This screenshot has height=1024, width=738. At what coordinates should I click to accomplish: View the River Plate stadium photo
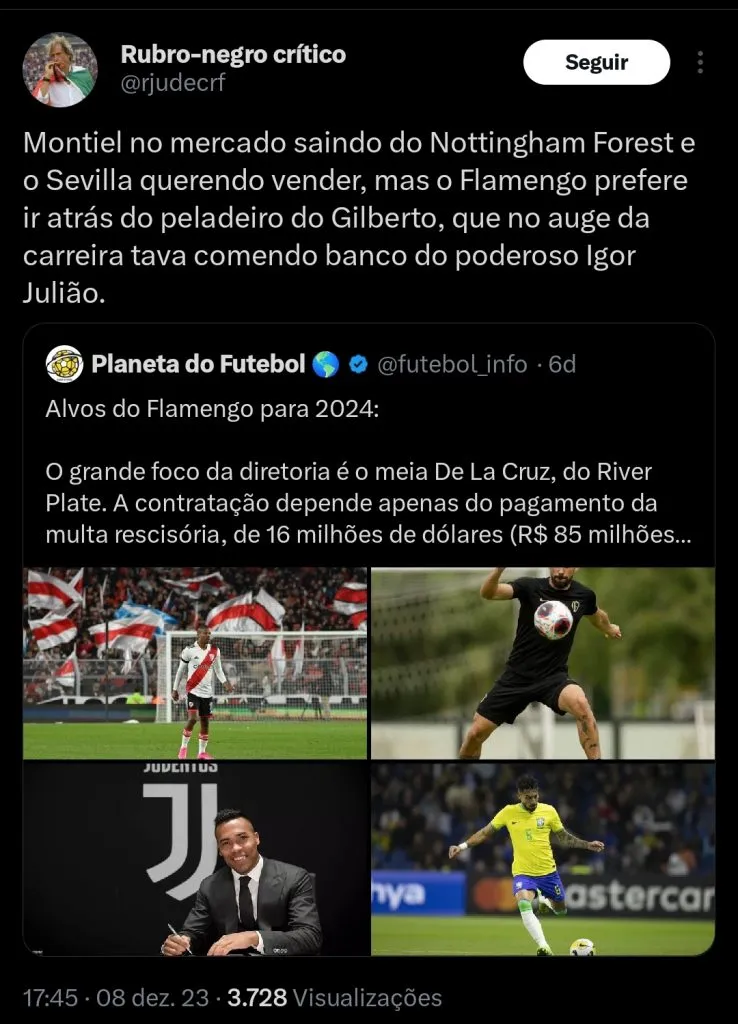coord(195,663)
